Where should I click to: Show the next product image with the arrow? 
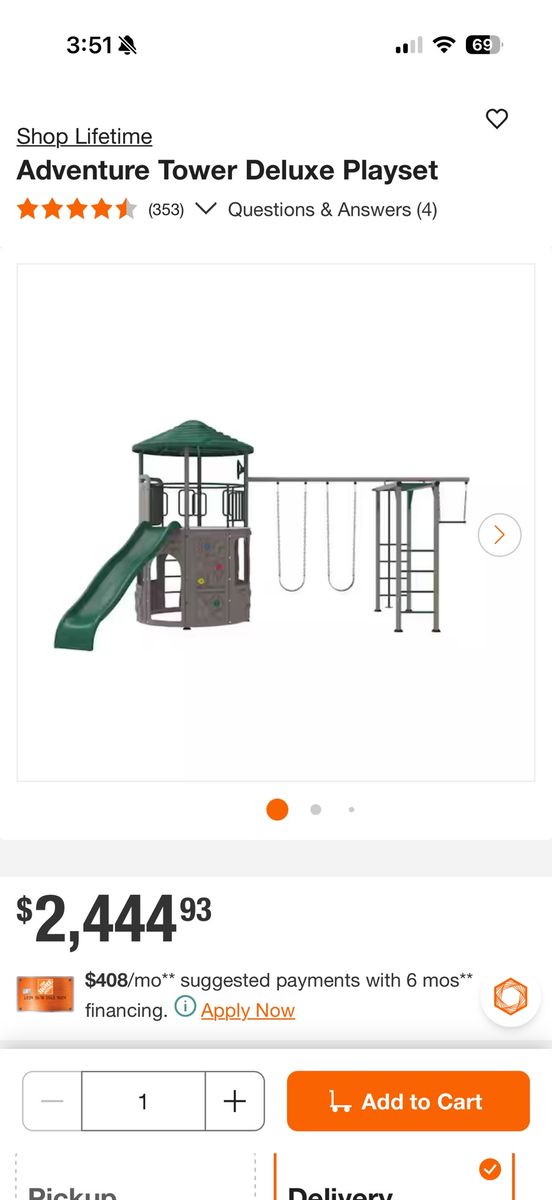click(x=499, y=535)
